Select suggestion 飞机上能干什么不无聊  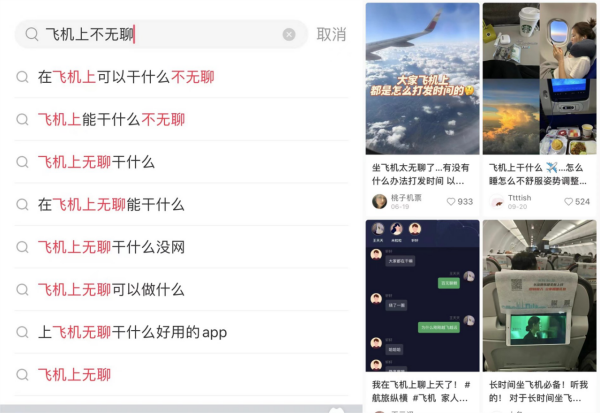[110, 119]
